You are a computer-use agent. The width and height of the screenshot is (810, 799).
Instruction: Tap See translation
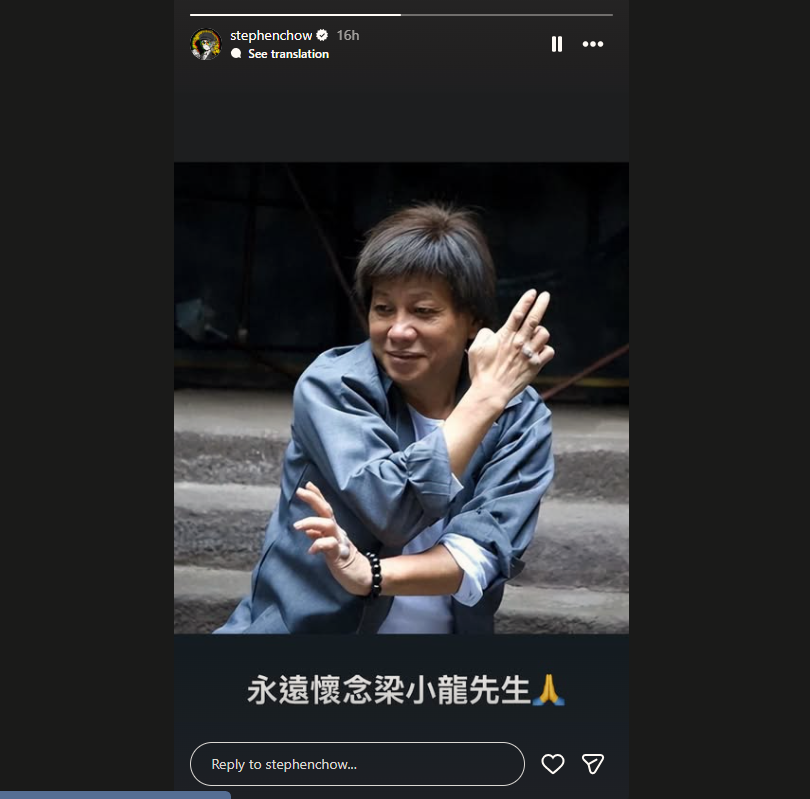click(x=287, y=54)
